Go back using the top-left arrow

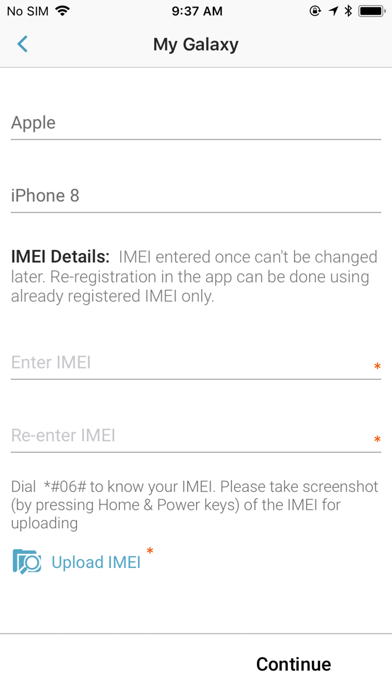click(22, 44)
